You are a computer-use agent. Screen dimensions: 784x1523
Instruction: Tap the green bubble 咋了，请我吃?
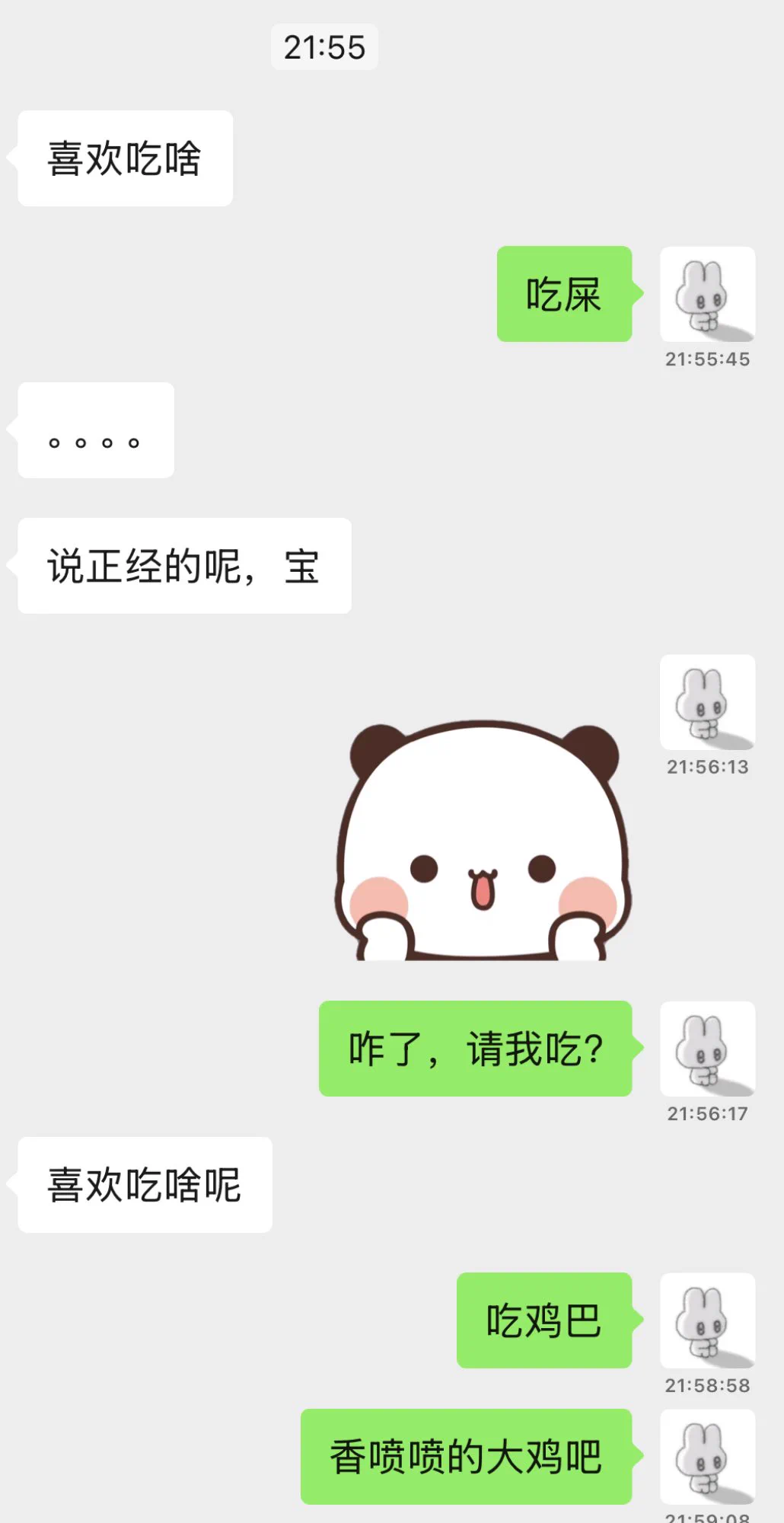(475, 1049)
